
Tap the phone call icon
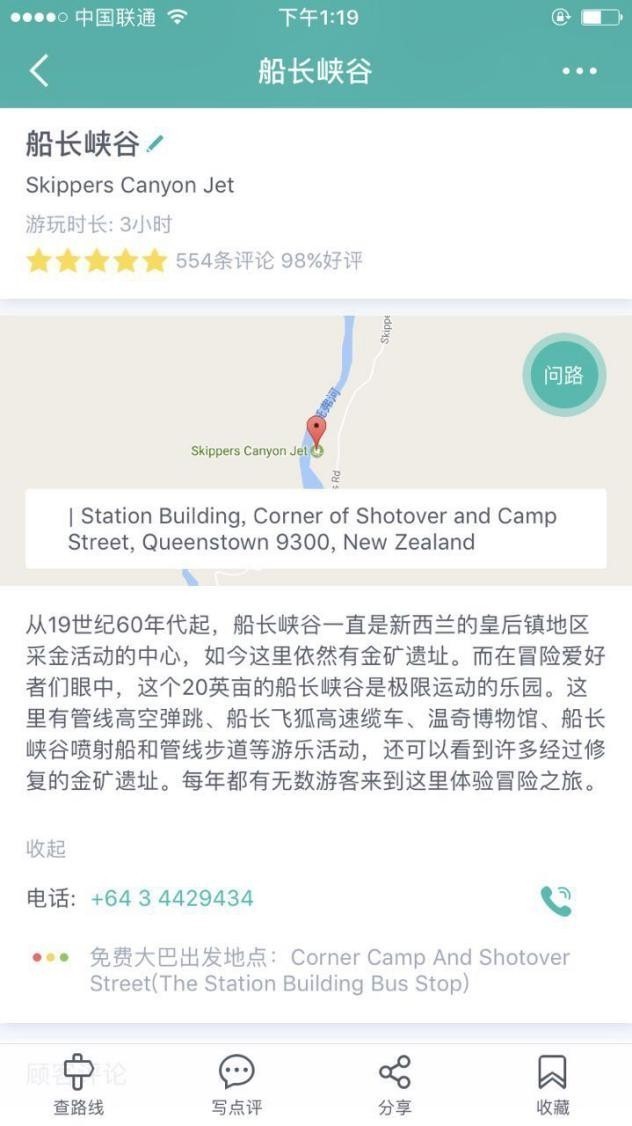click(556, 901)
